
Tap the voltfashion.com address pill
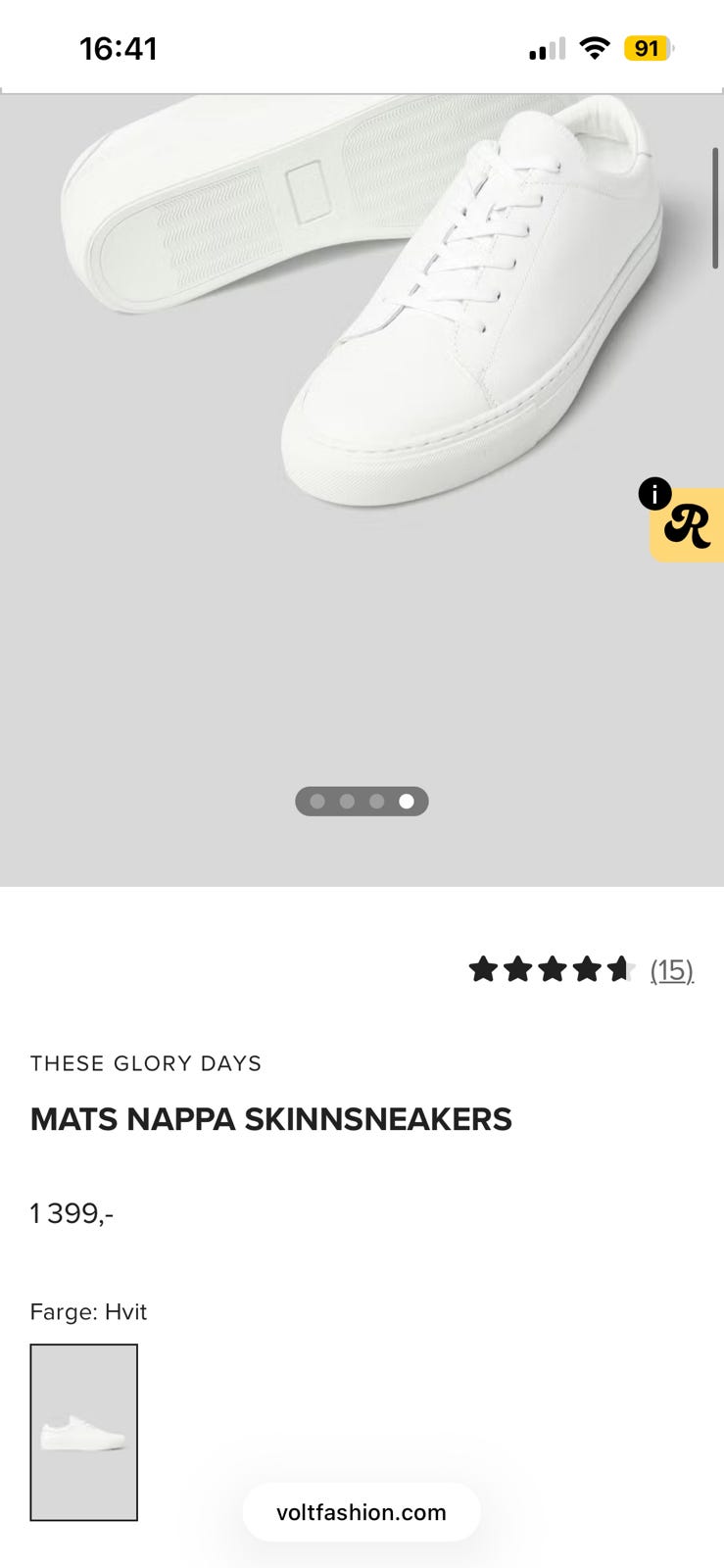(362, 1512)
